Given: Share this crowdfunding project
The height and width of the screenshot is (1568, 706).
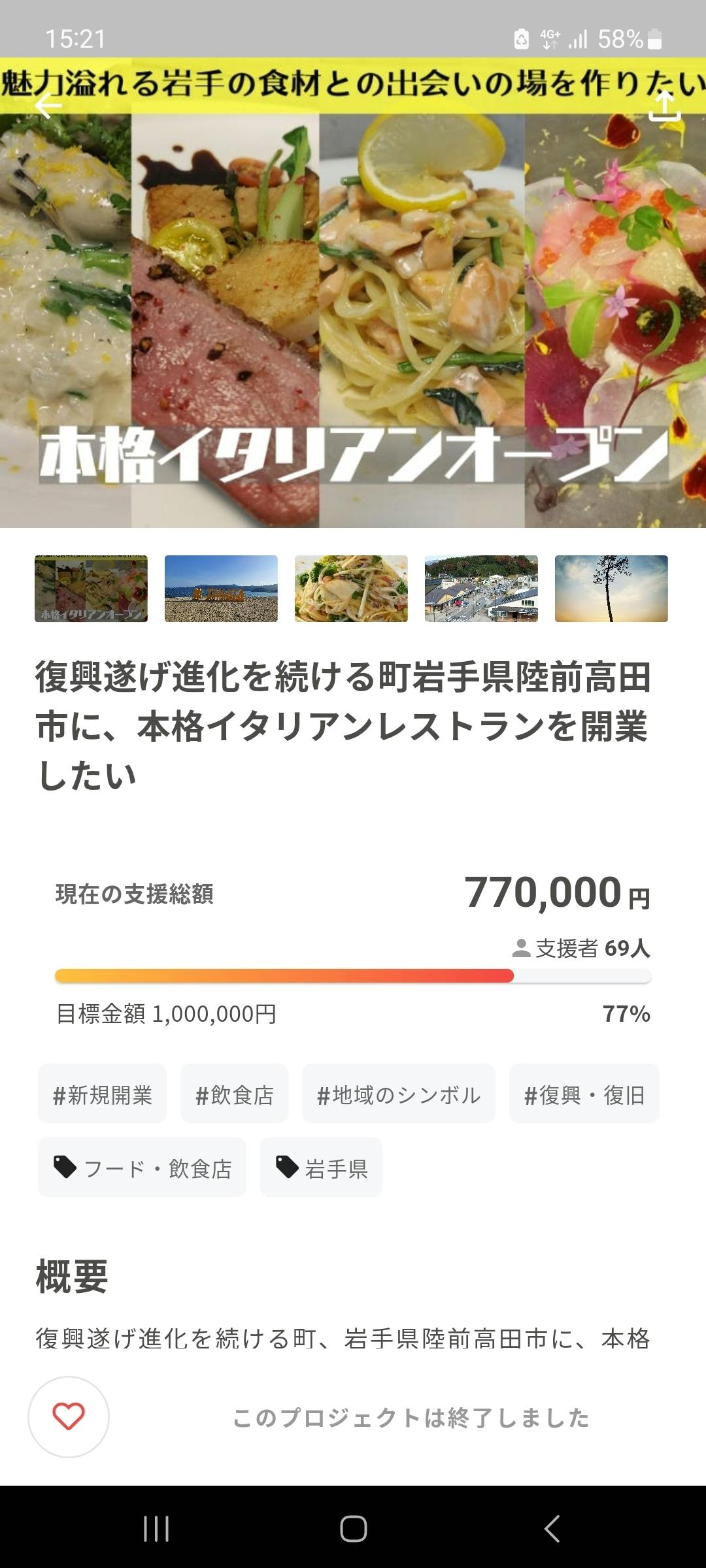Looking at the screenshot, I should (664, 106).
